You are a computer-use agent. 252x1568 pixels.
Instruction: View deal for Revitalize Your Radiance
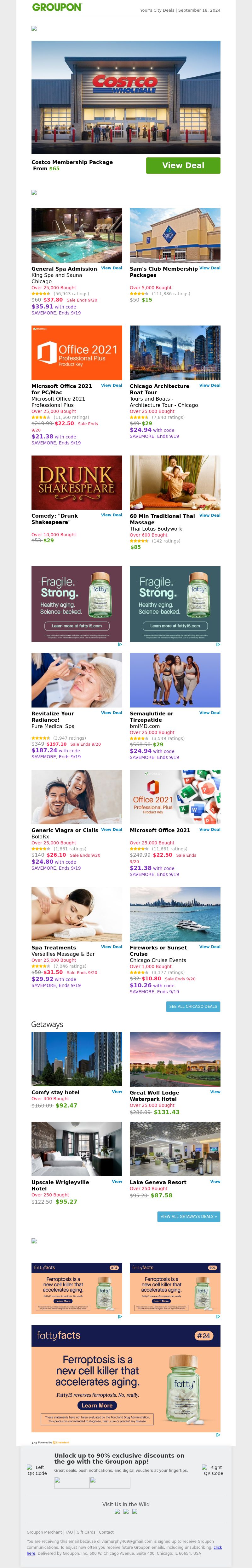pos(111,712)
